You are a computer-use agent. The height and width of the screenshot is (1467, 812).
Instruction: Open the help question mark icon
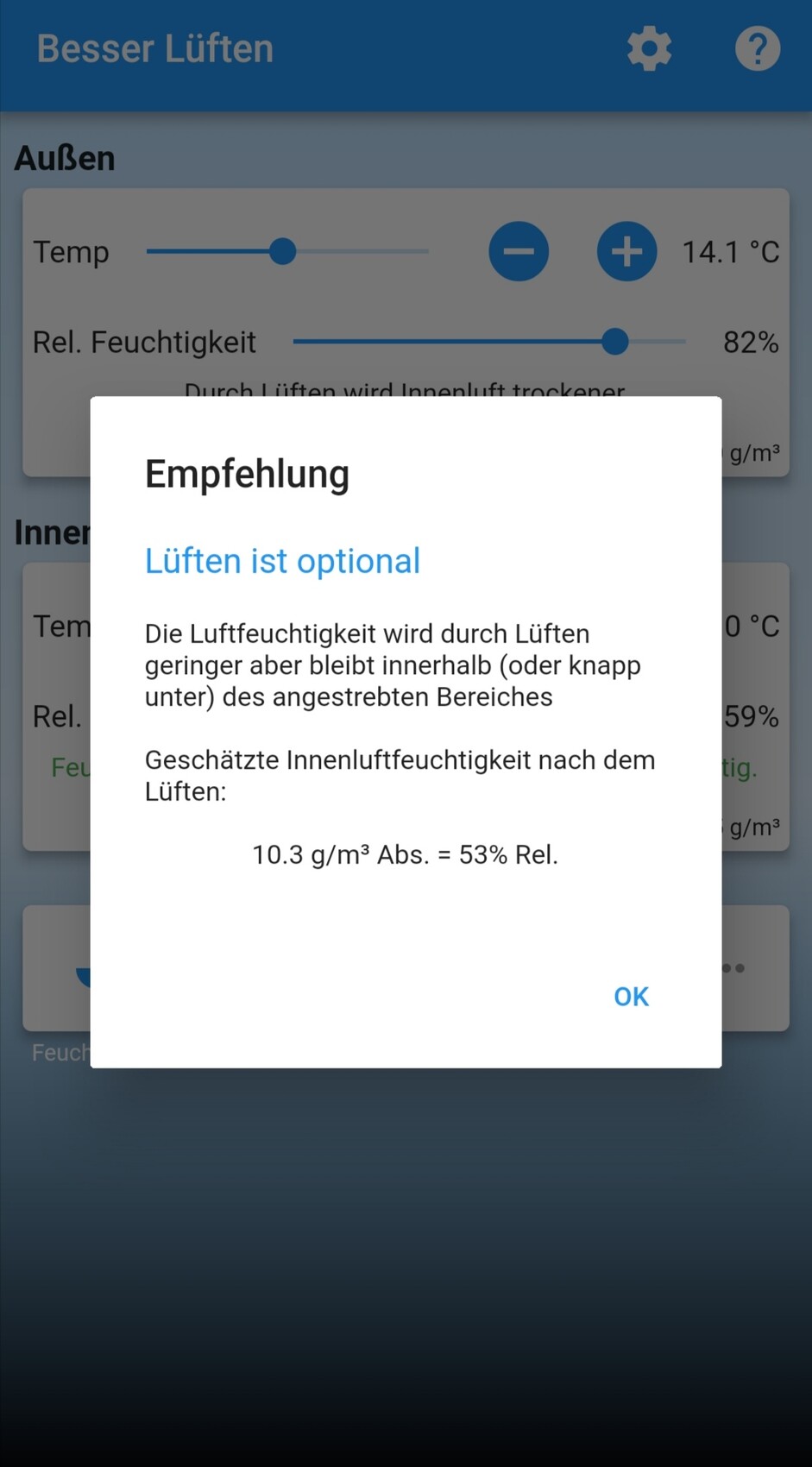(757, 48)
